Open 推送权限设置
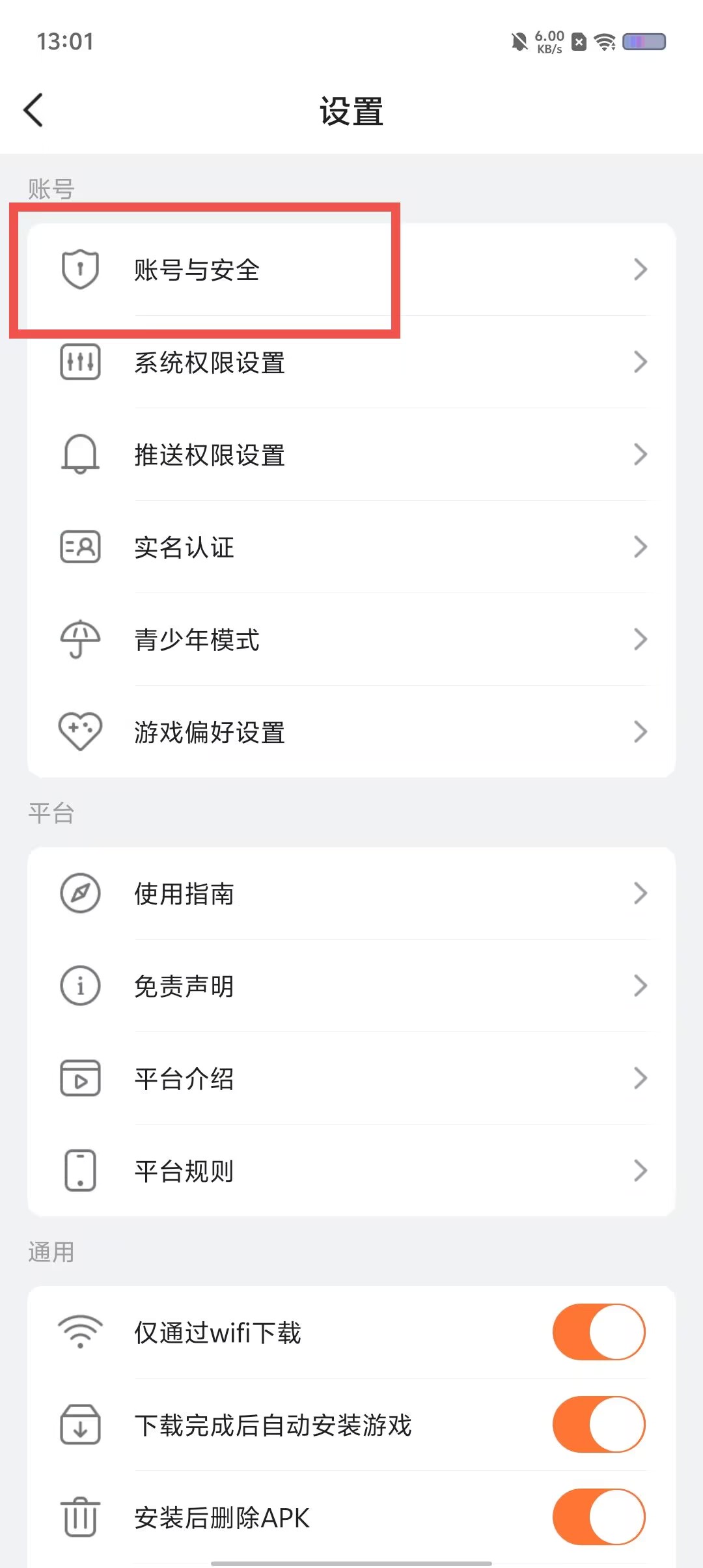703x1568 pixels. click(x=351, y=455)
